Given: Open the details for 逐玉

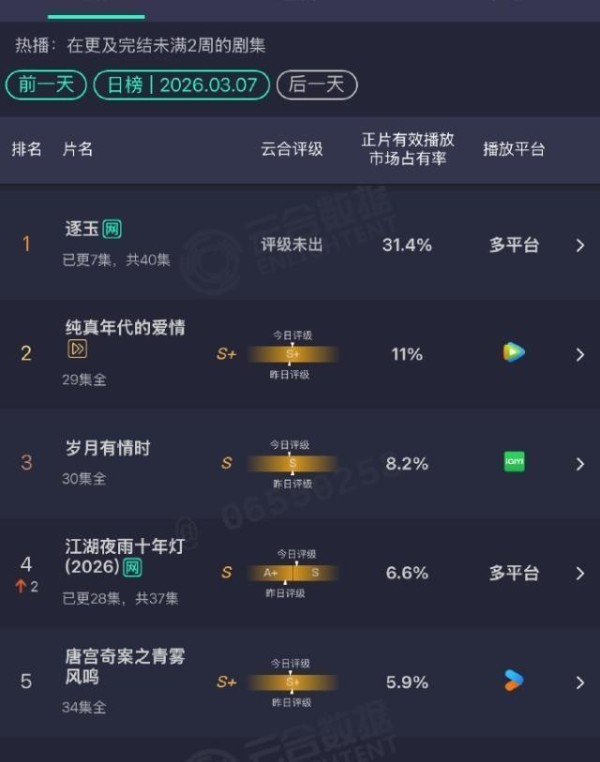Looking at the screenshot, I should (x=579, y=245).
